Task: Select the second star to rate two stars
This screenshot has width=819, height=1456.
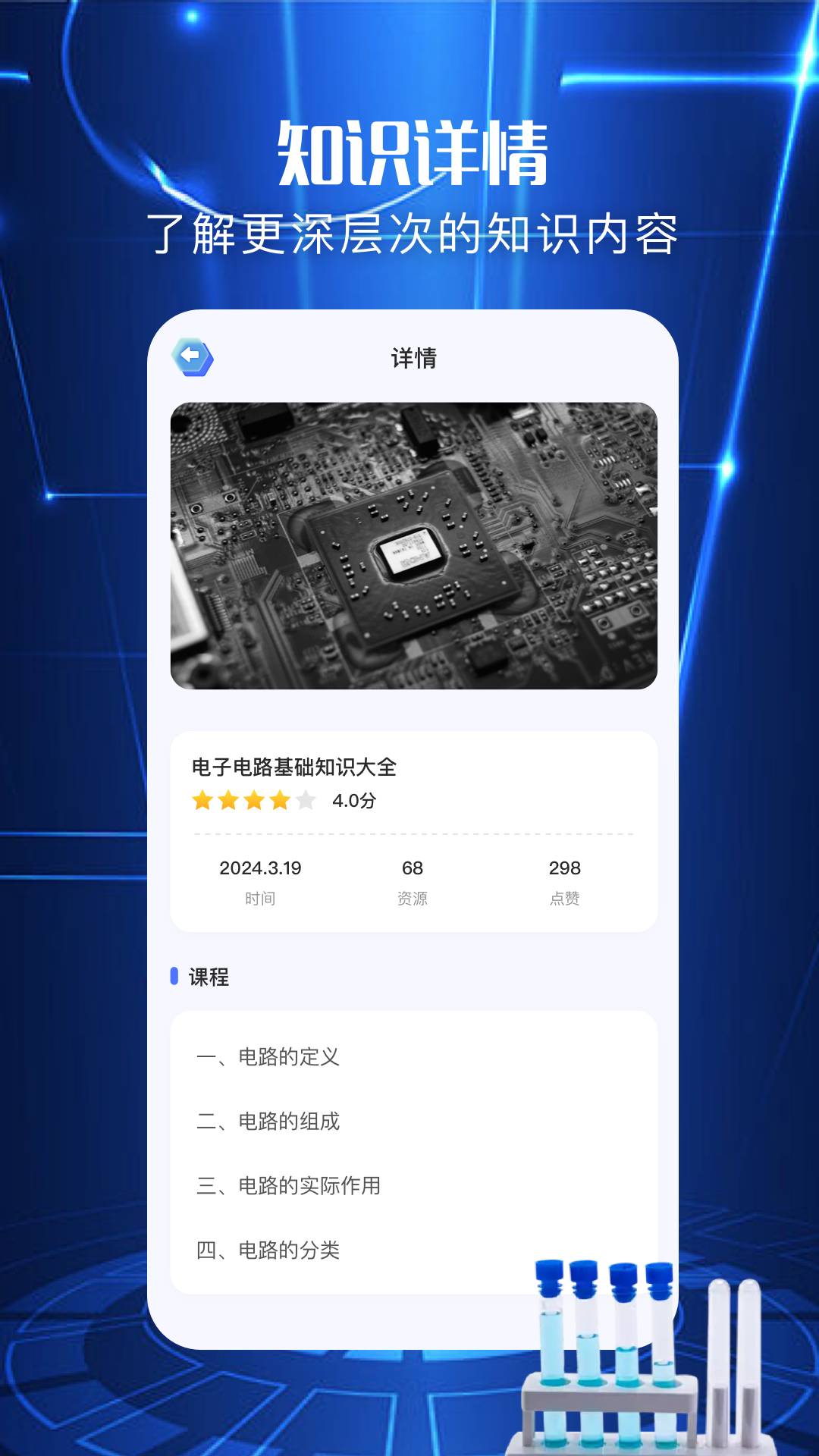Action: pos(227,801)
